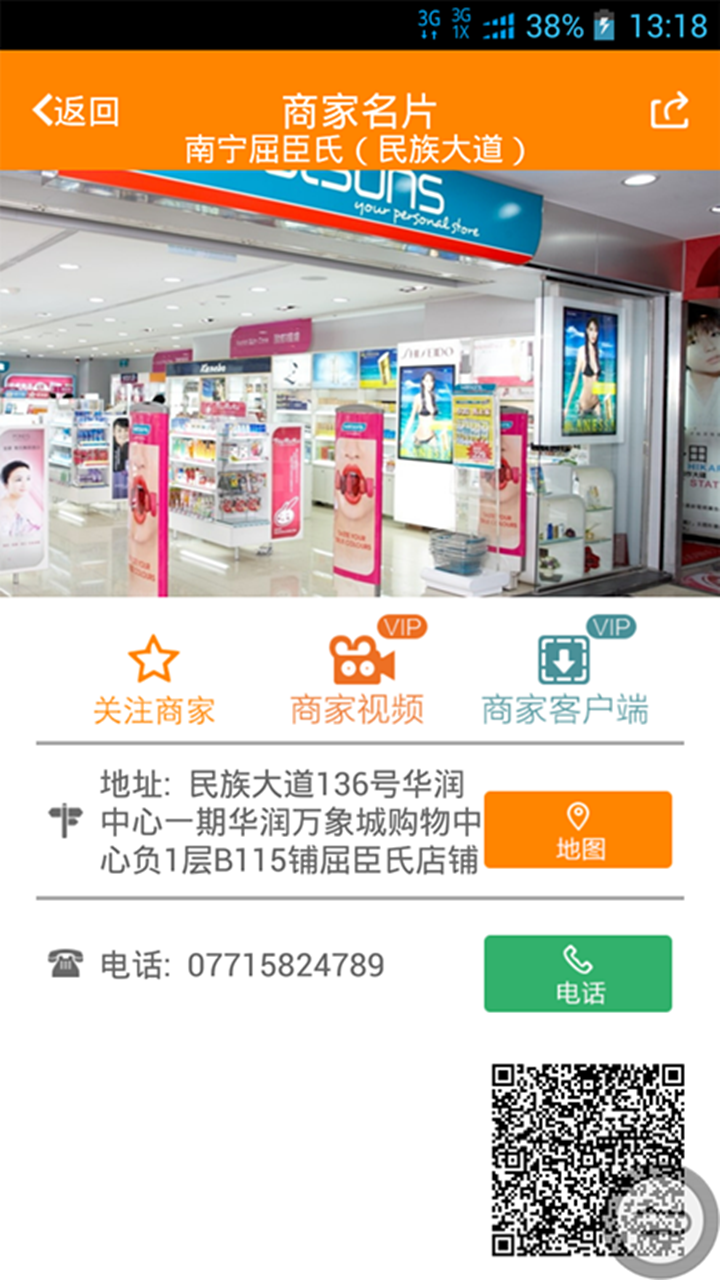Open 商家客户端 merchant client download
The width and height of the screenshot is (720, 1280).
pos(565,680)
